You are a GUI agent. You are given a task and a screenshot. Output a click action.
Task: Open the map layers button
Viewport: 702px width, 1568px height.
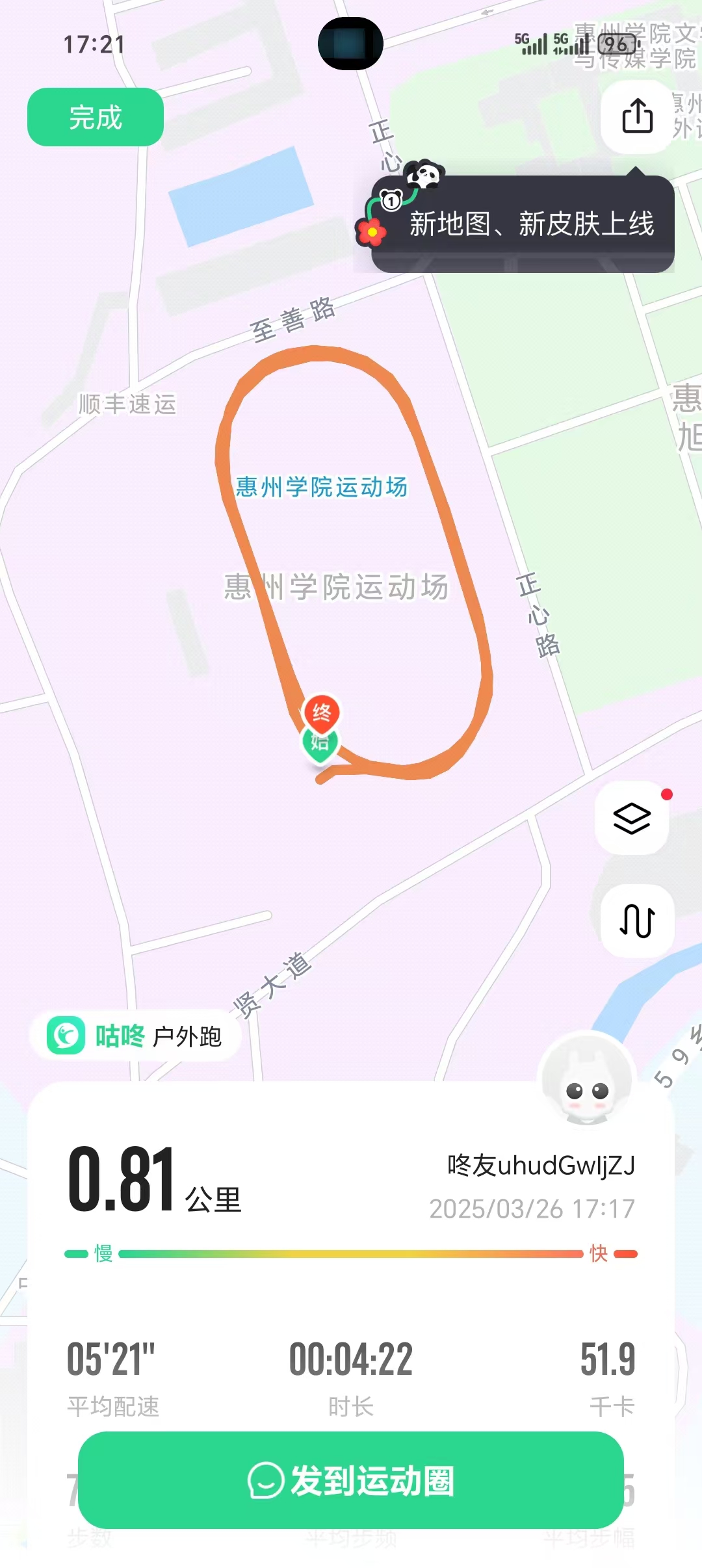point(632,818)
